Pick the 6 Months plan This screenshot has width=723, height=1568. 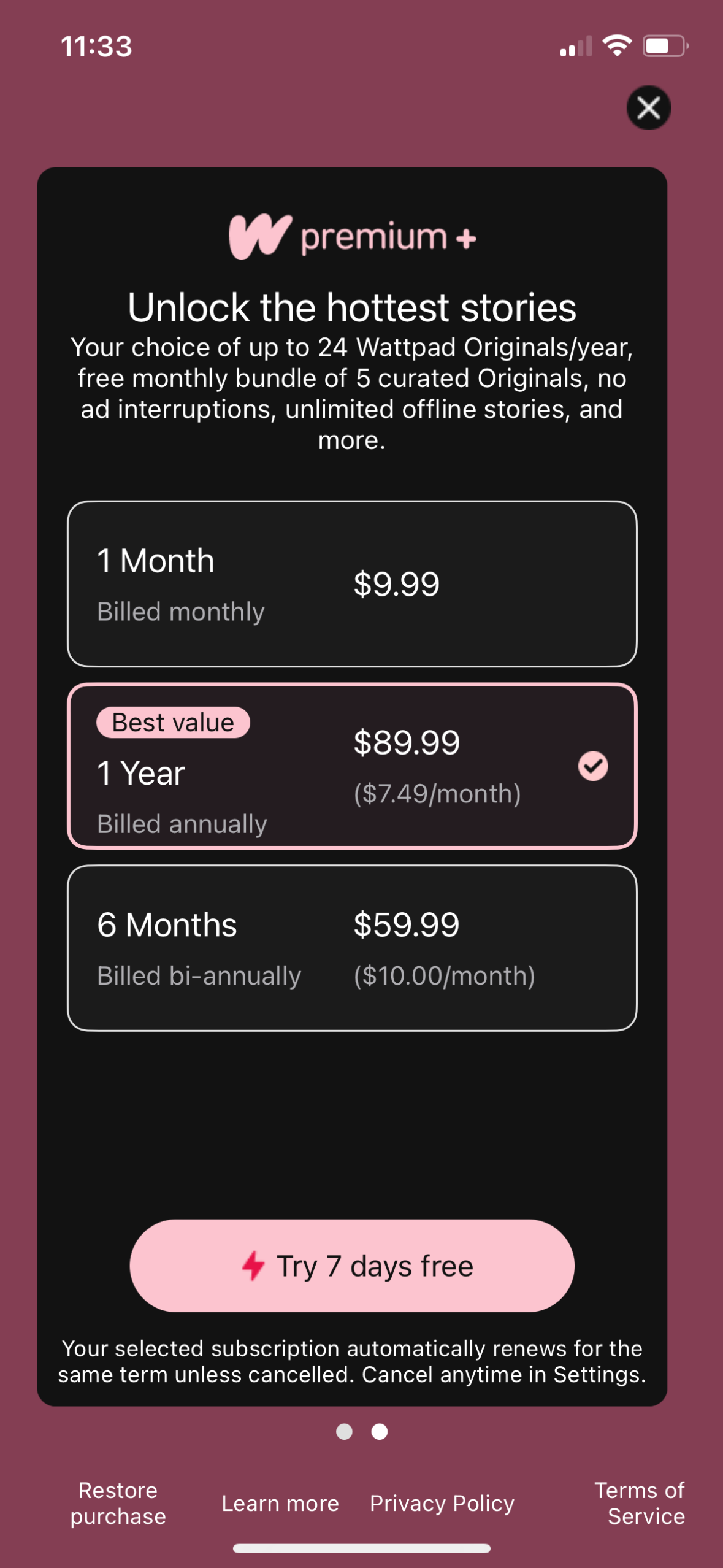[351, 948]
